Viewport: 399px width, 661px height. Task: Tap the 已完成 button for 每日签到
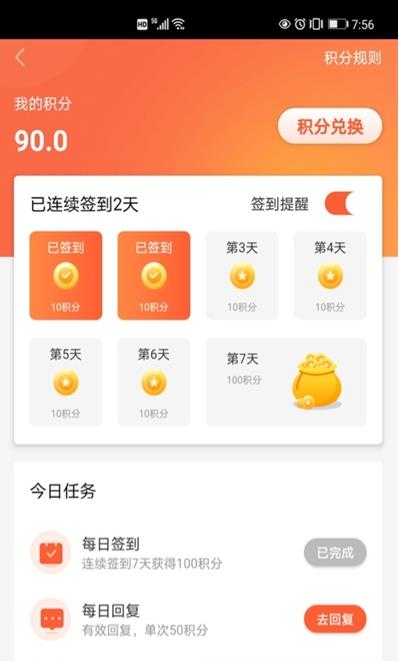[335, 552]
